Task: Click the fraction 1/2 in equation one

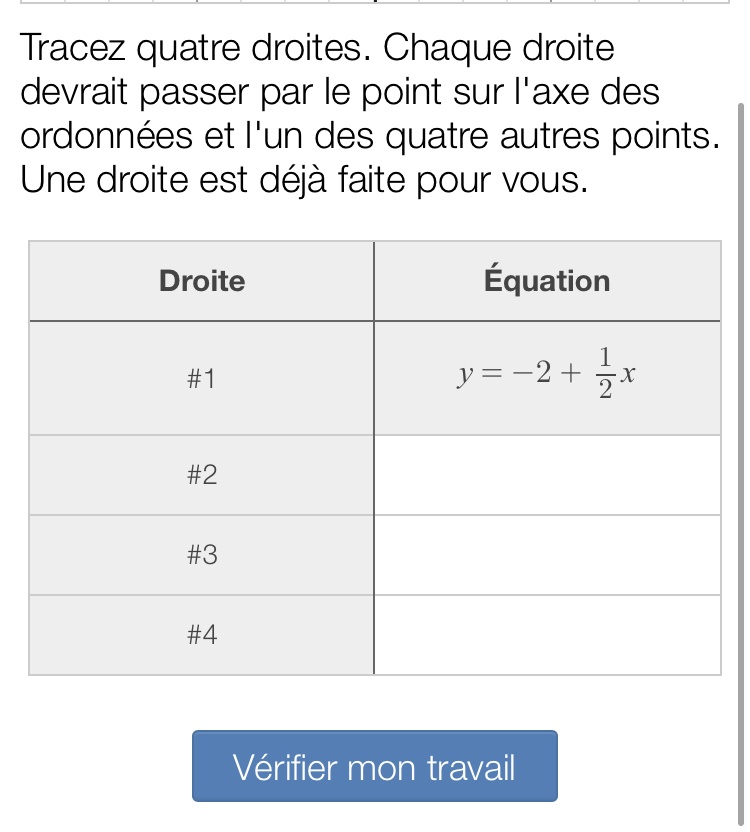Action: 604,375
